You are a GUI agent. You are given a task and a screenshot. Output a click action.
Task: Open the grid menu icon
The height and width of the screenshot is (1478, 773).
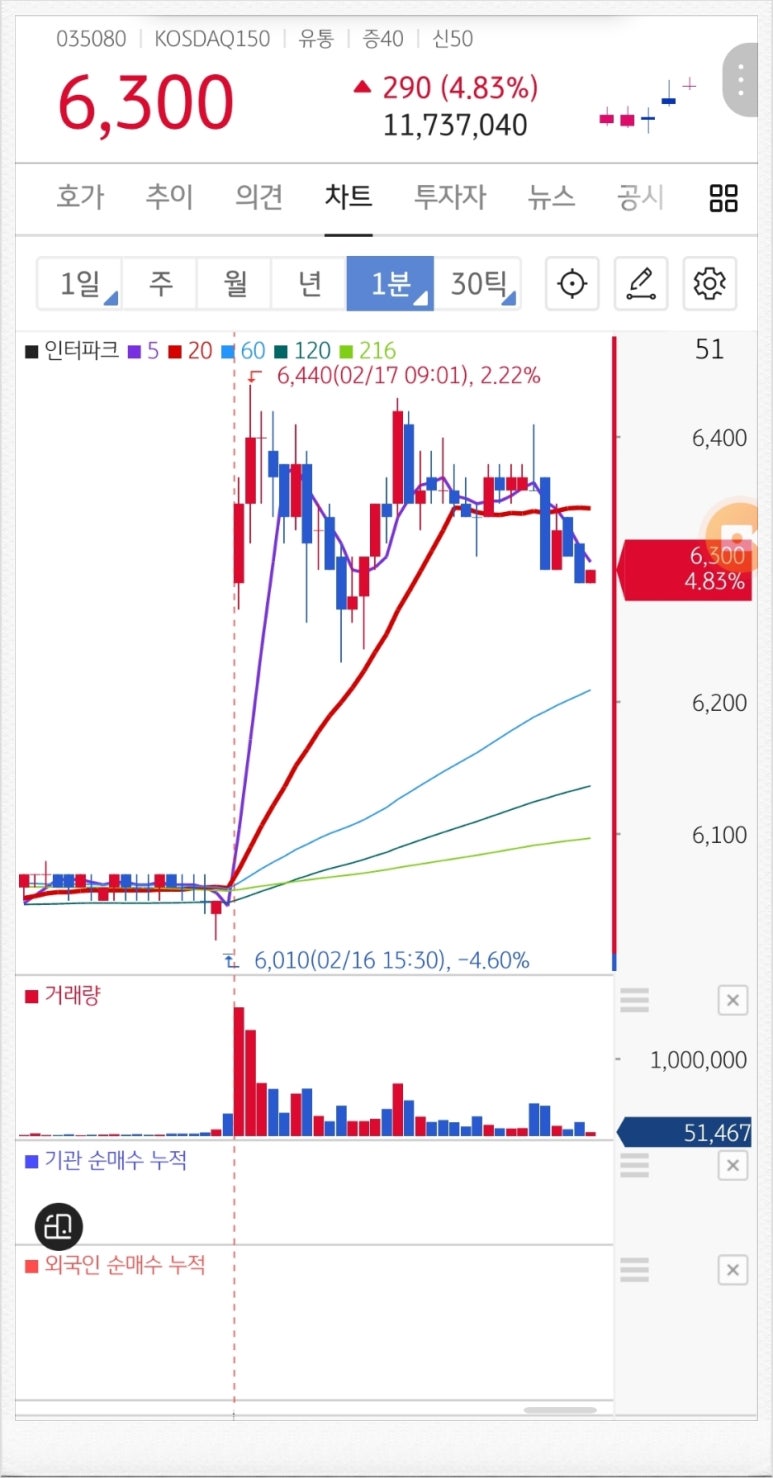[x=723, y=198]
